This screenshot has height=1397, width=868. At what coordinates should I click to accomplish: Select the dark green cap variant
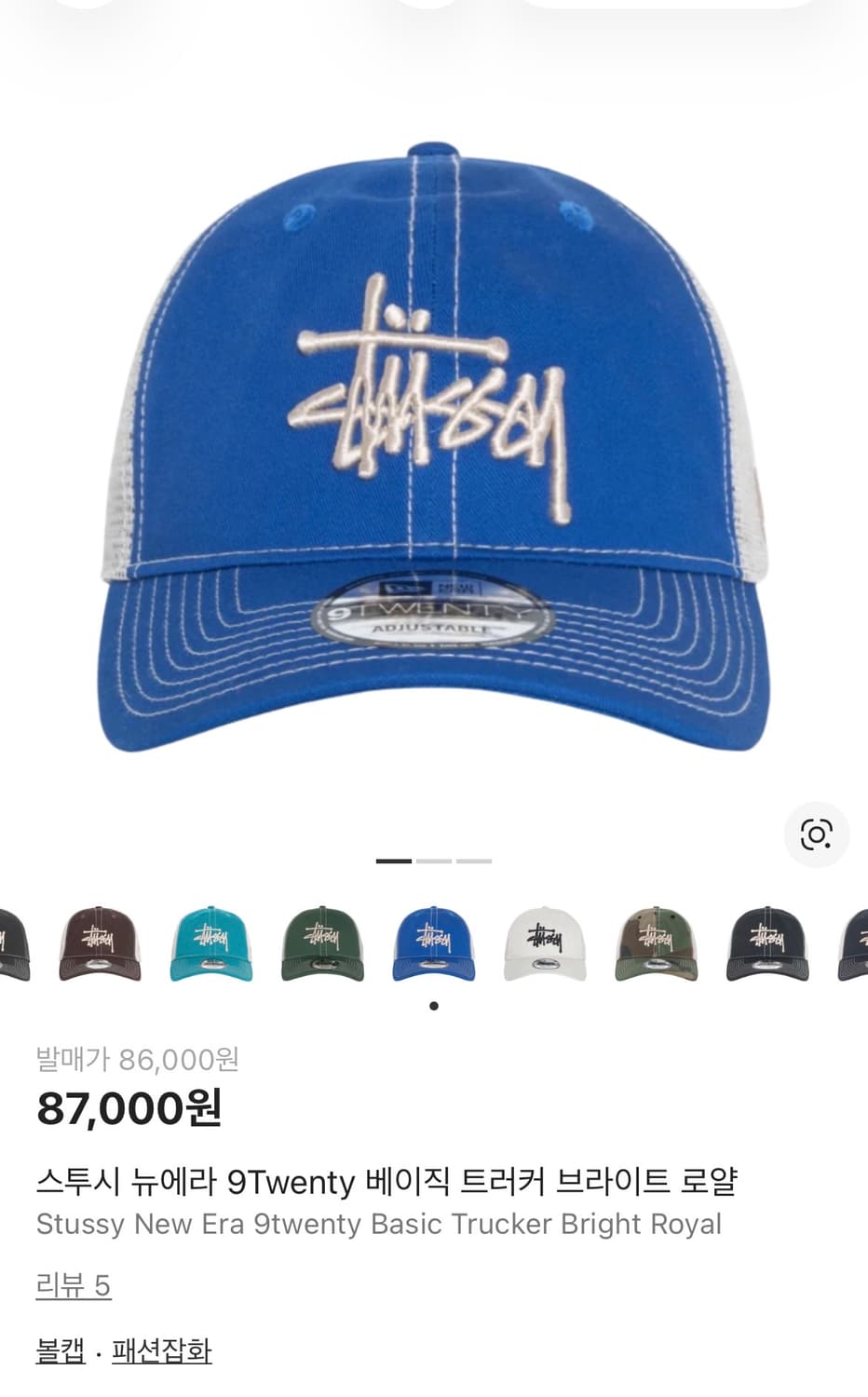pos(322,943)
